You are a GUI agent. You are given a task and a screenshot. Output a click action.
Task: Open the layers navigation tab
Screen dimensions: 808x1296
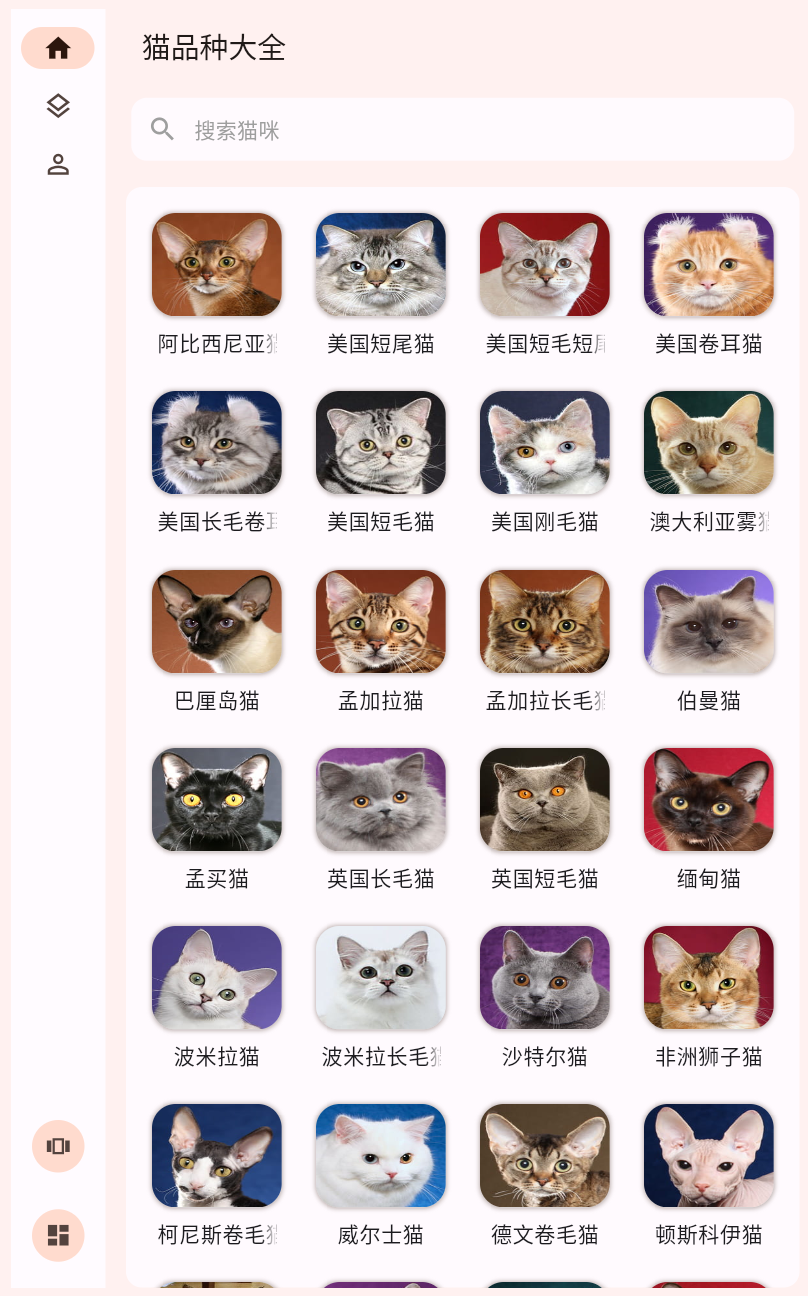[58, 106]
